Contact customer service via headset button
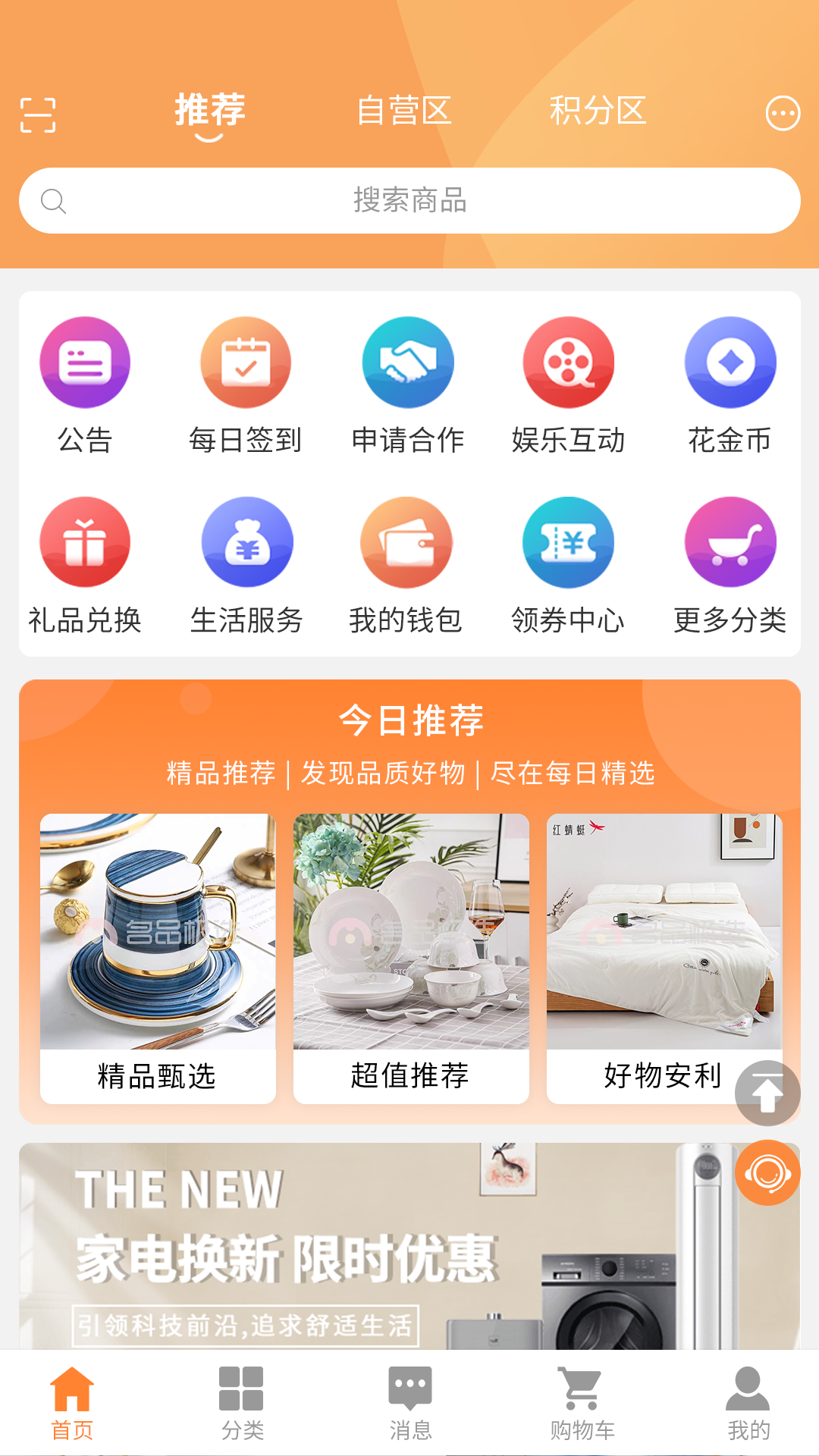 (767, 1172)
